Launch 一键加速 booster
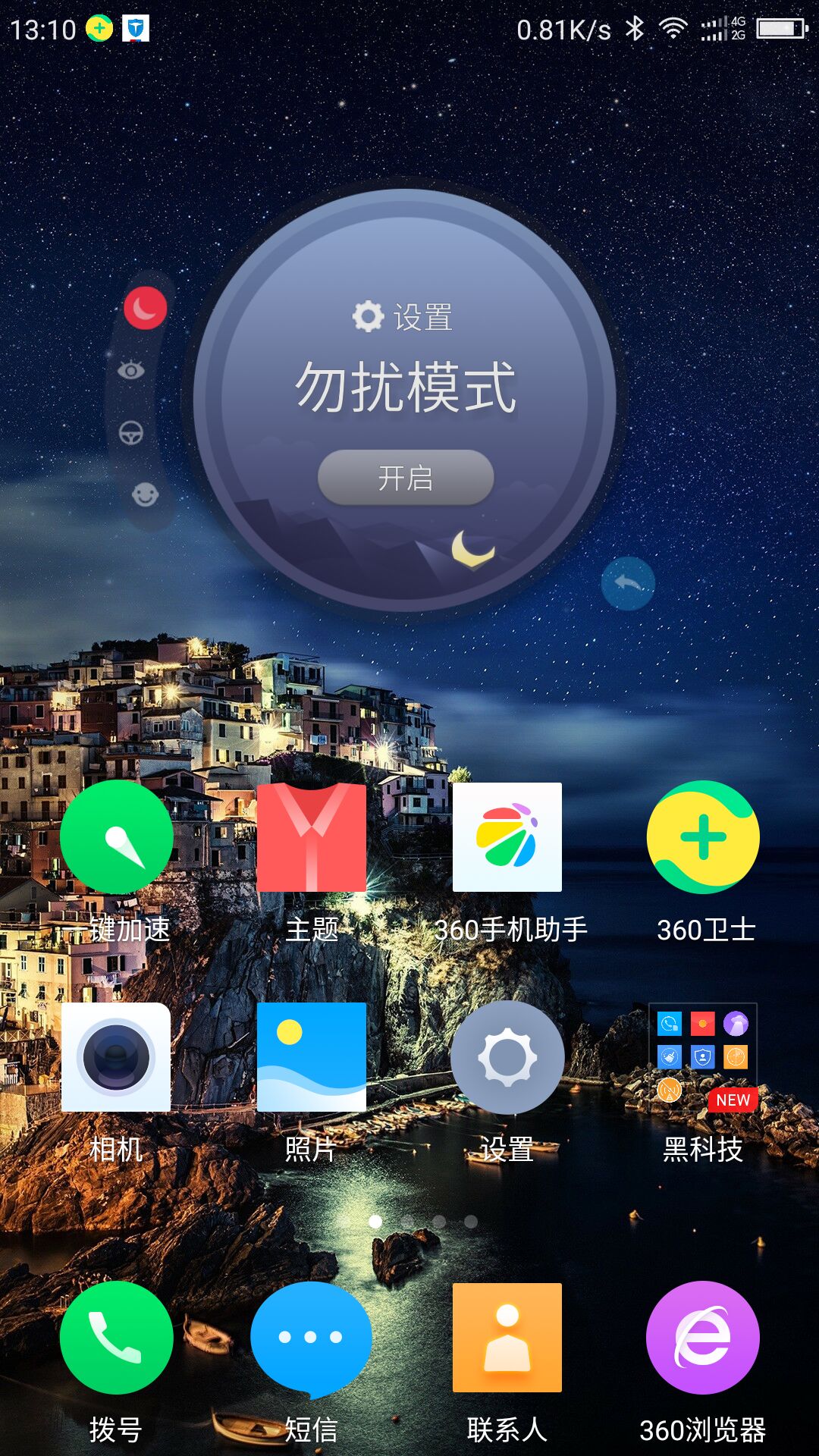 [x=116, y=837]
